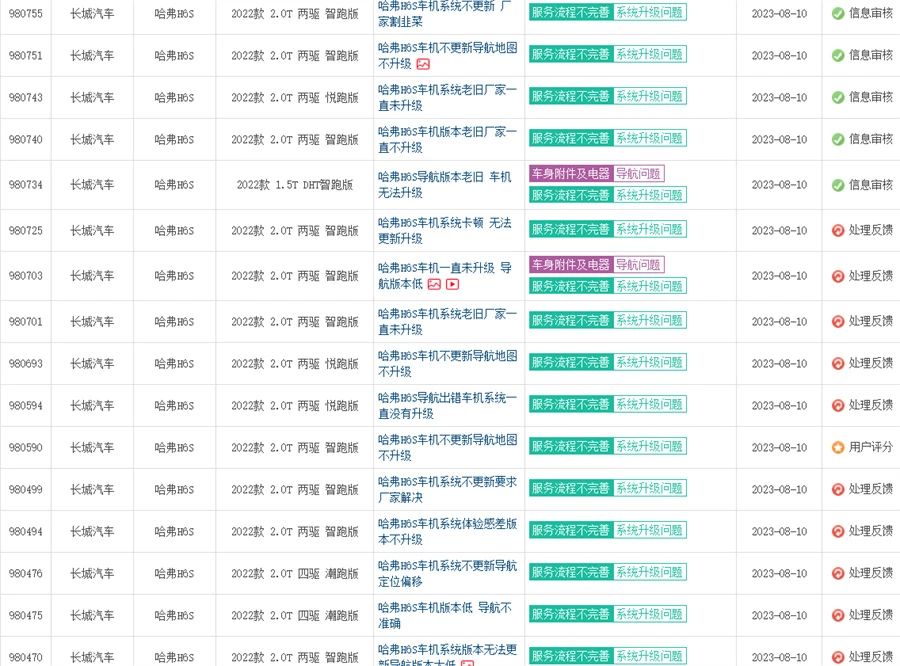Open complaint 980475 车机版本低 导航不准确
The image size is (900, 666).
point(444,607)
